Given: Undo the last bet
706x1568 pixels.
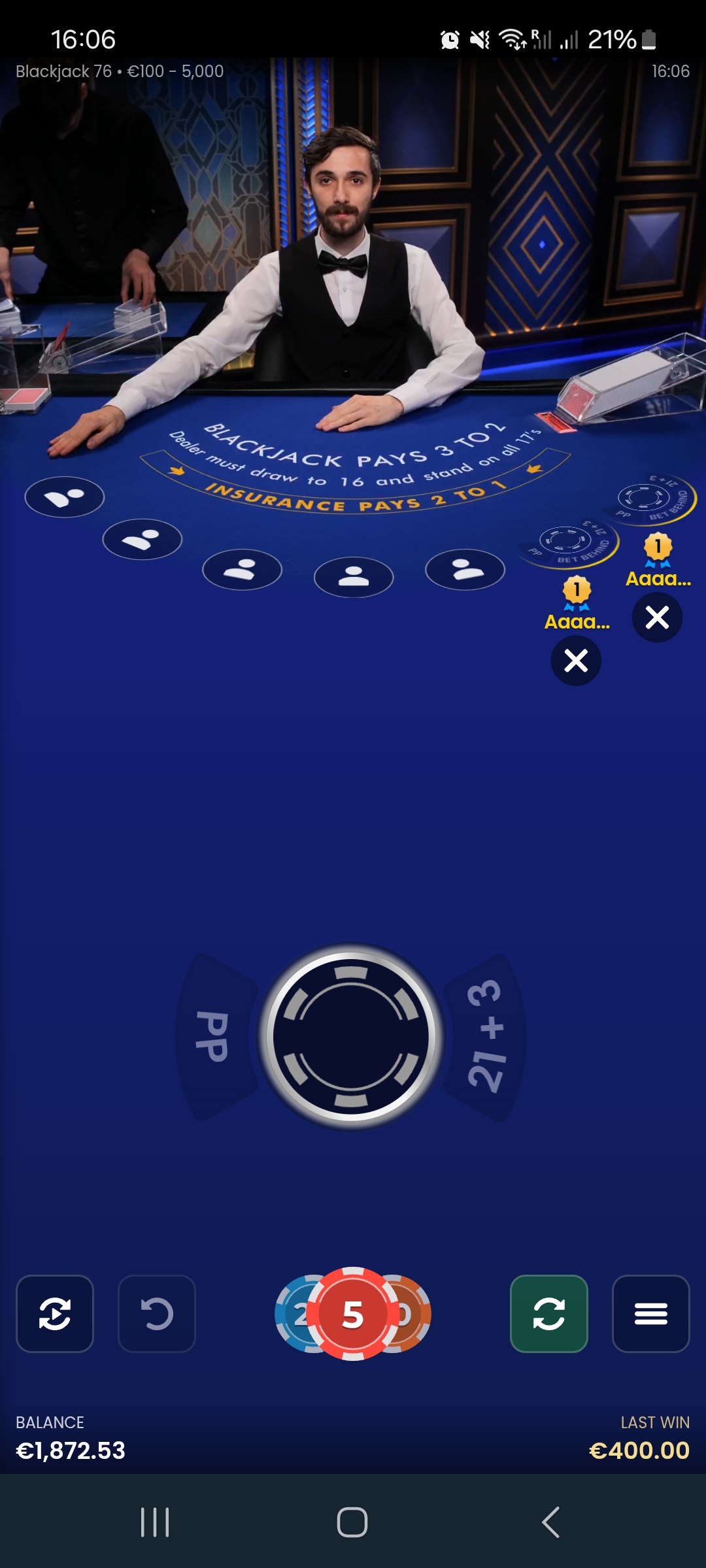Looking at the screenshot, I should click(x=157, y=1314).
